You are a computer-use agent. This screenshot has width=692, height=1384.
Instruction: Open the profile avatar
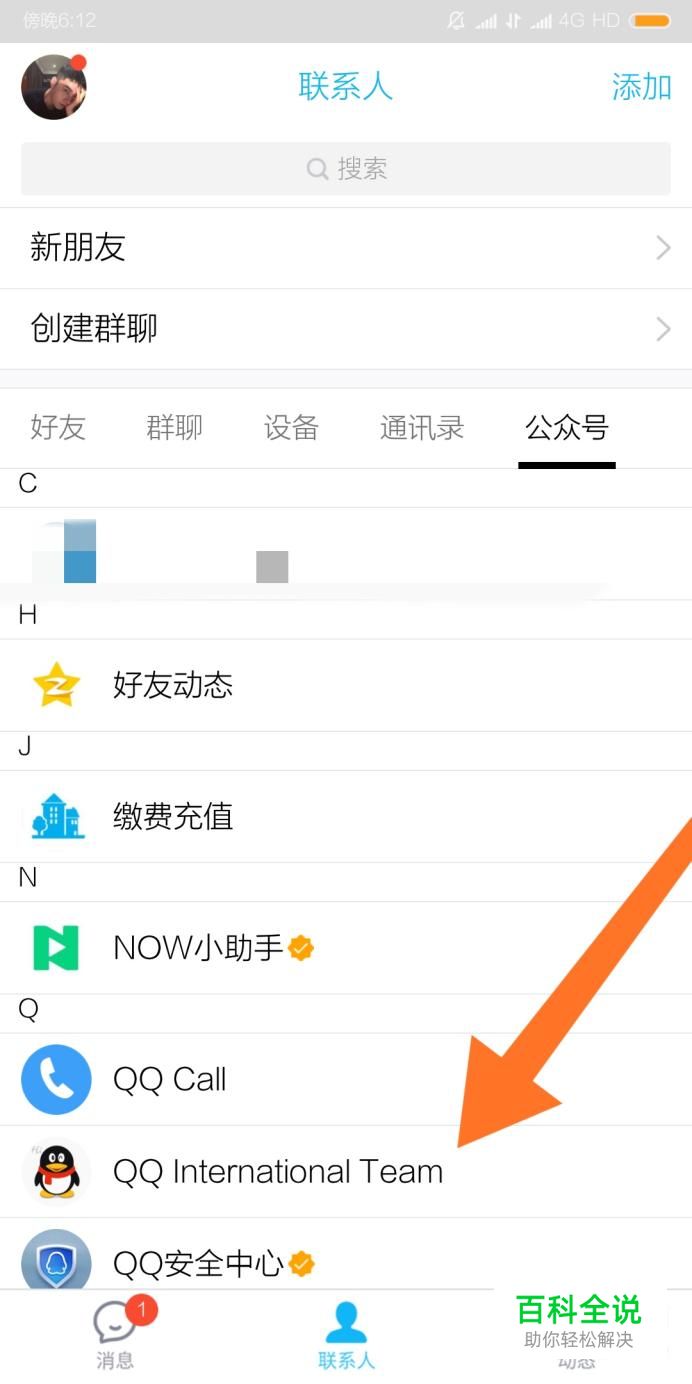54,87
